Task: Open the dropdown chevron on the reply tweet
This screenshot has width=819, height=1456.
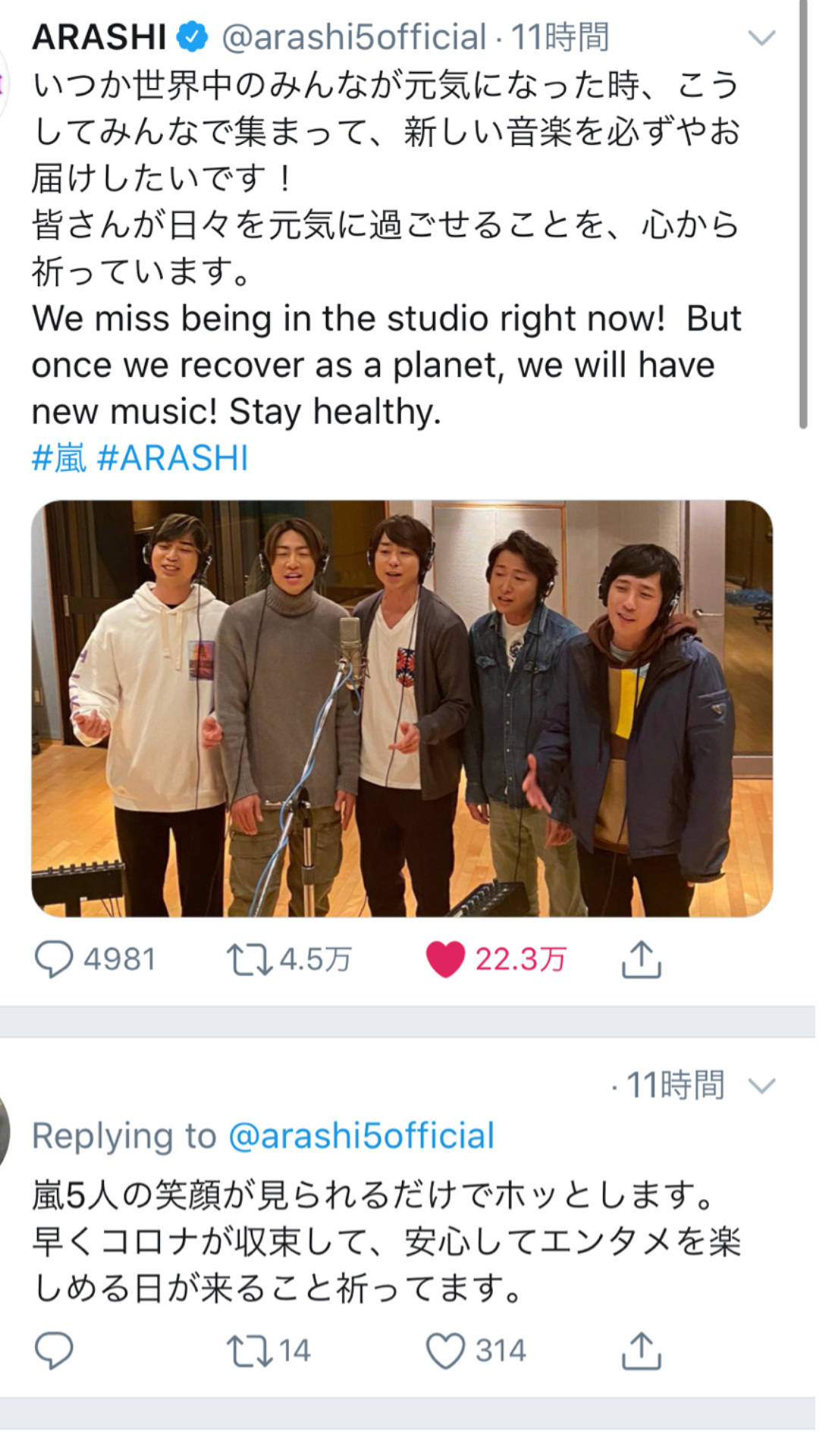Action: [x=761, y=1086]
